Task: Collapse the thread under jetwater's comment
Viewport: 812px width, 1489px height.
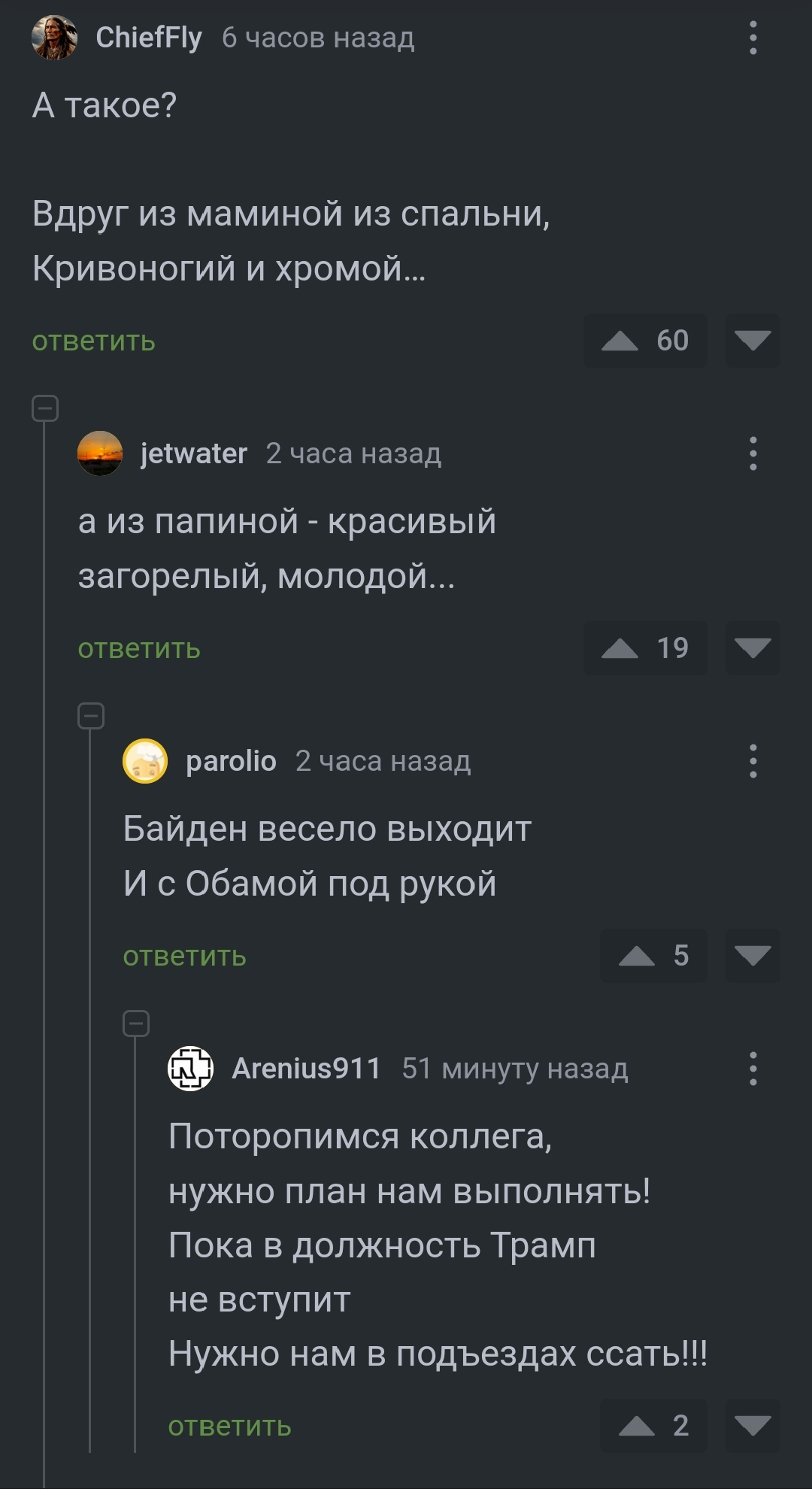Action: pyautogui.click(x=91, y=716)
